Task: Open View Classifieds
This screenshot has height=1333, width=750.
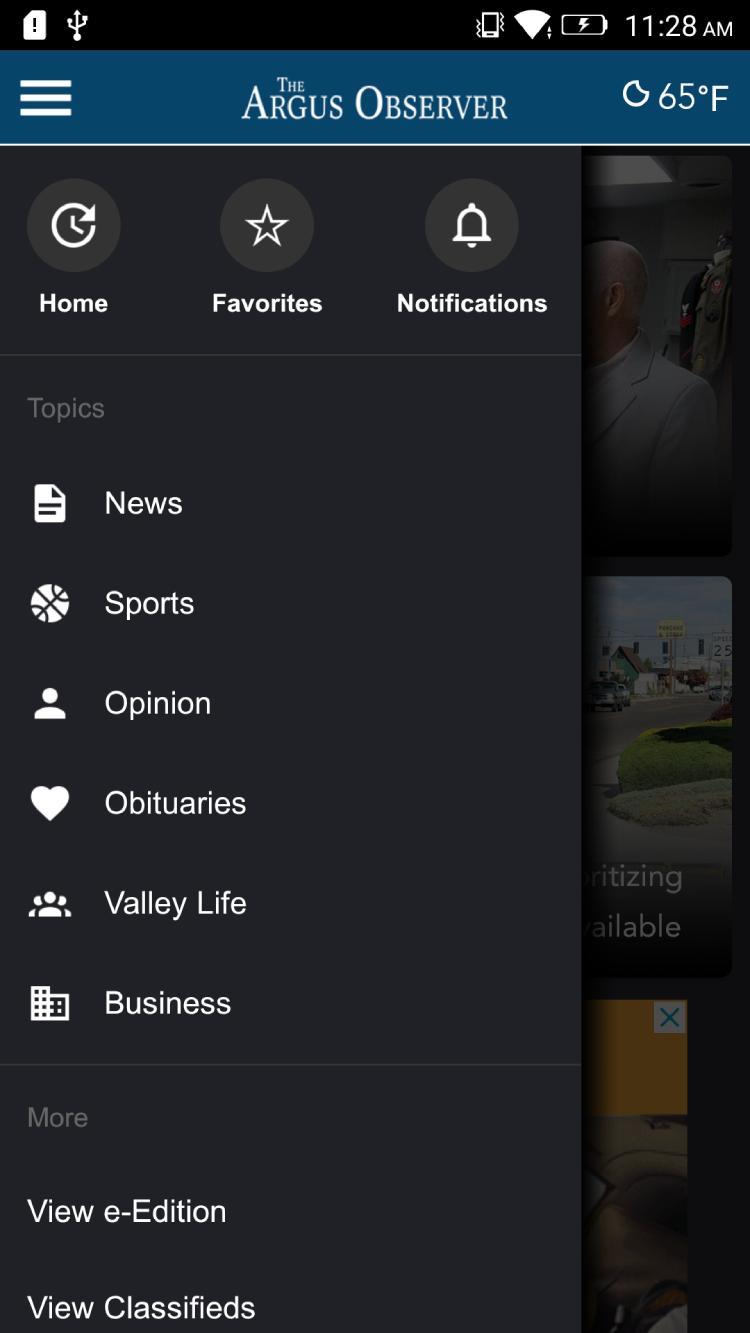Action: (141, 1307)
